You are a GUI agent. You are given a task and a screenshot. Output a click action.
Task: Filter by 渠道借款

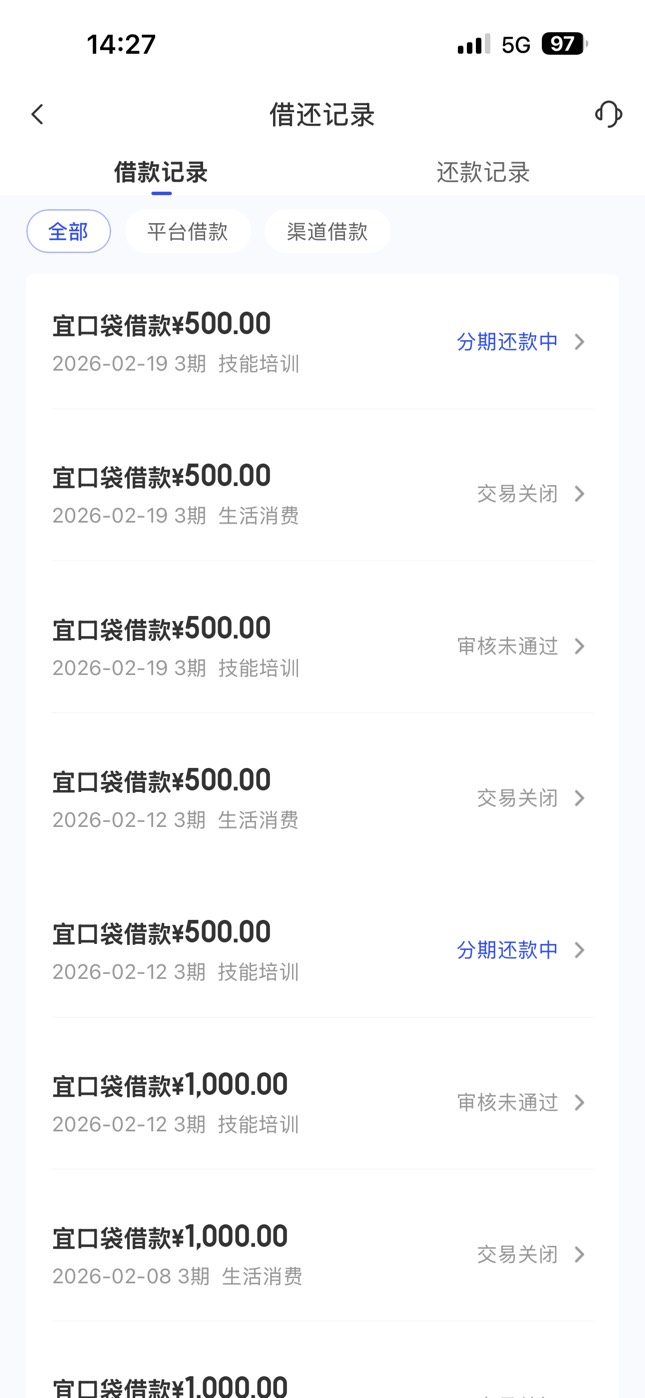[x=327, y=232]
